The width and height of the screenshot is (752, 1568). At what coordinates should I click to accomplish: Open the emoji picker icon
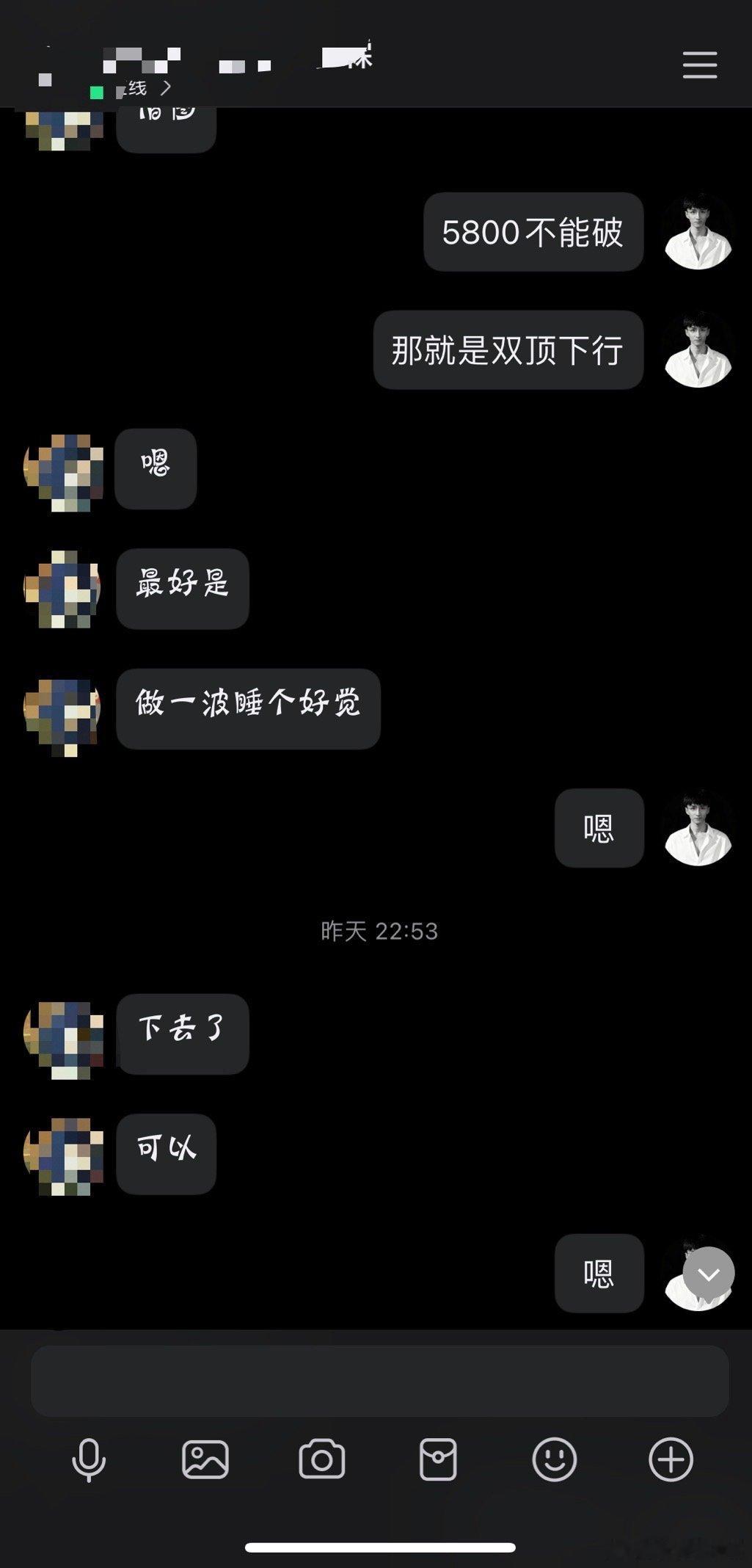coord(555,1462)
